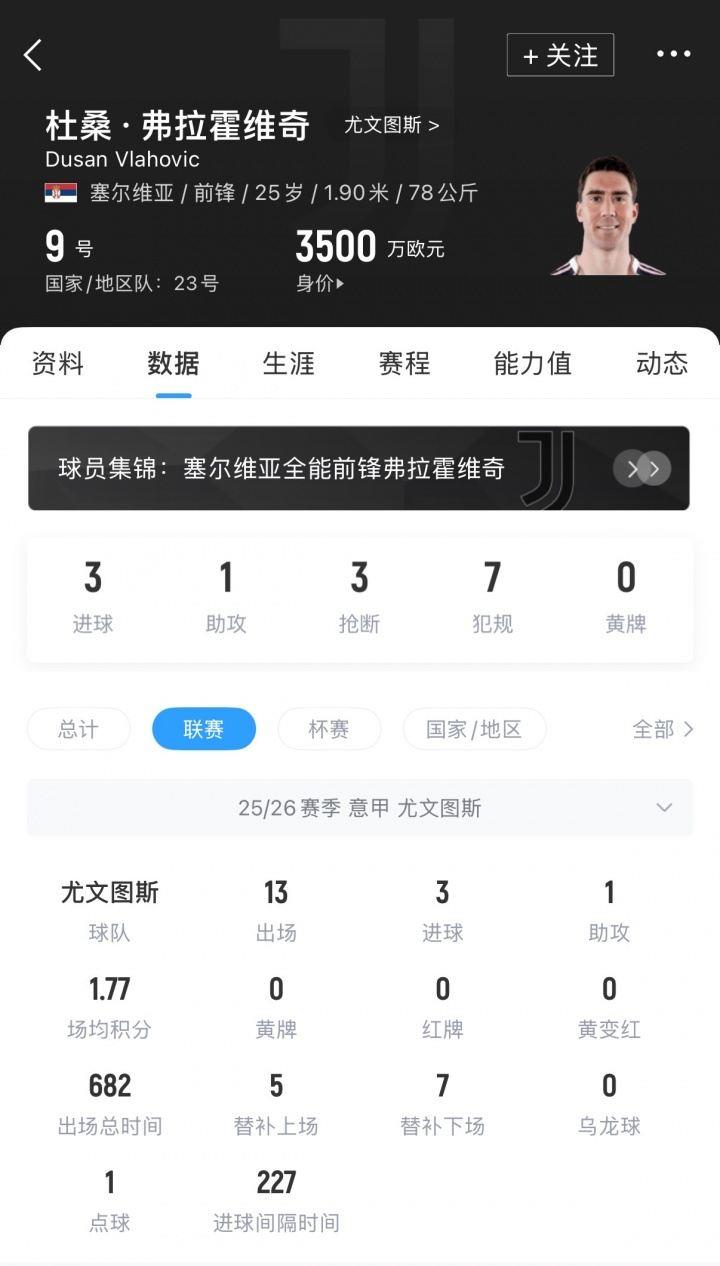This screenshot has height=1266, width=720.
Task: Switch to the 能力值 tab
Action: click(x=532, y=363)
